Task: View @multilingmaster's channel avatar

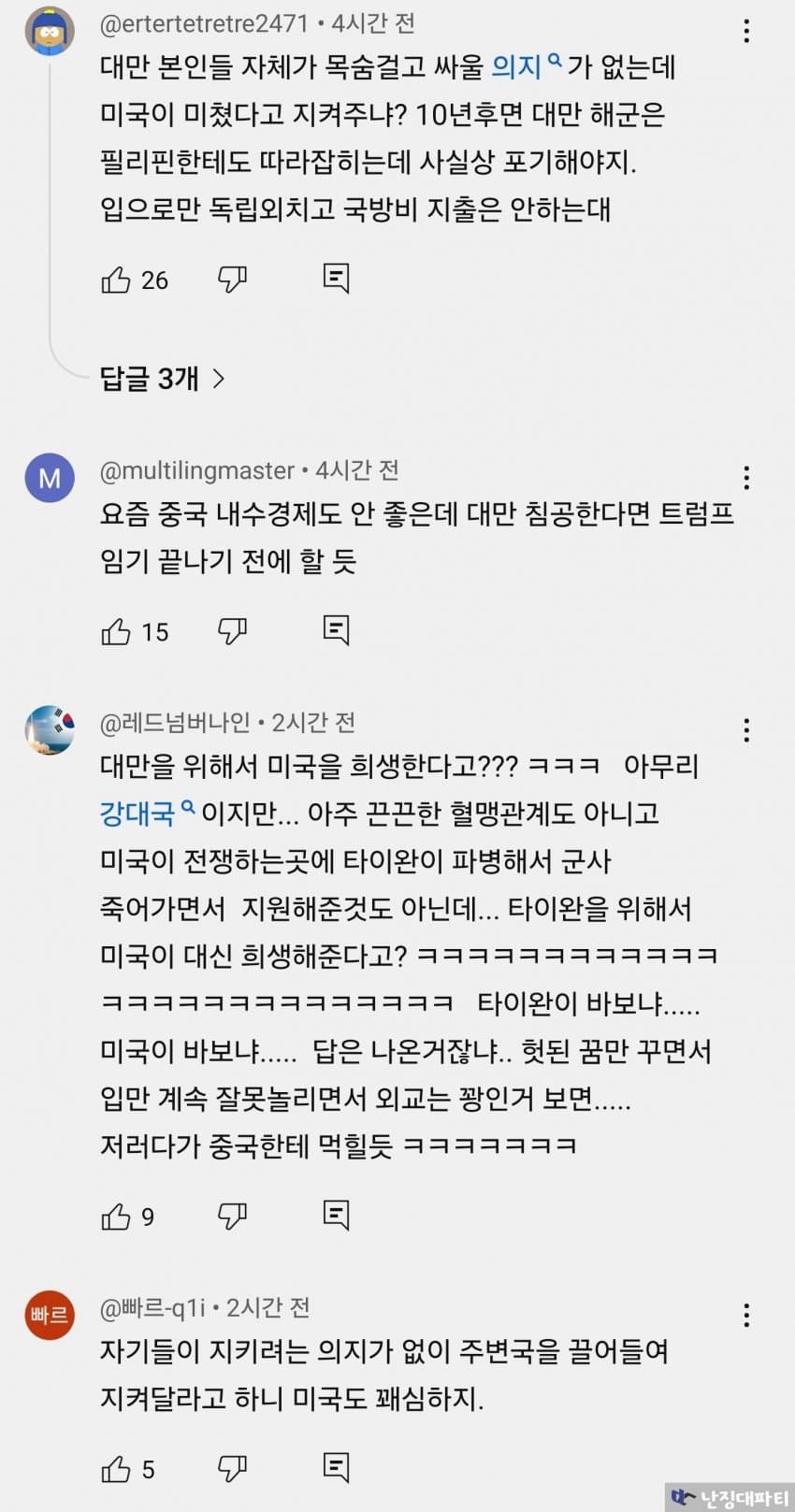Action: [x=50, y=478]
